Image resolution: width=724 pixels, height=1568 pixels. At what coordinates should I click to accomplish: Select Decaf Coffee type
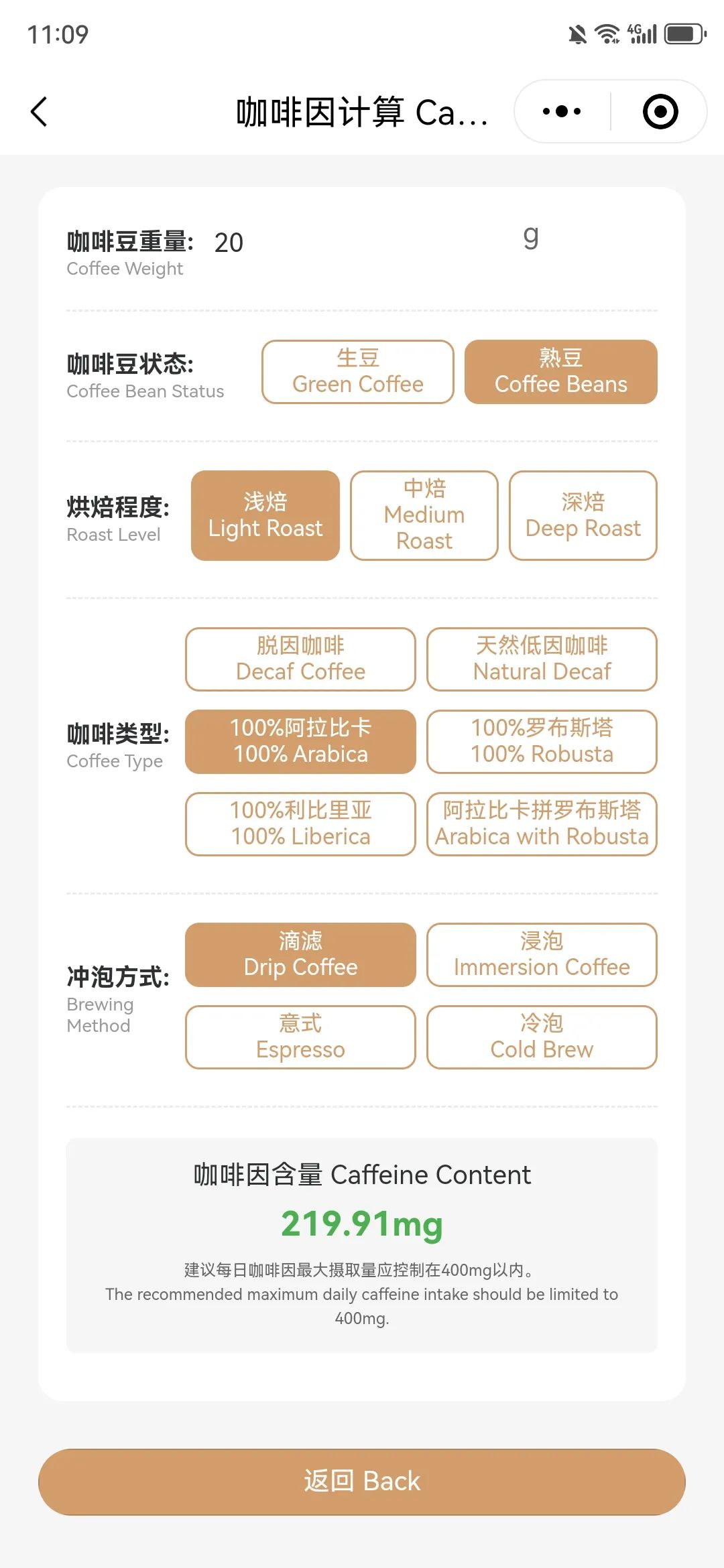click(301, 659)
